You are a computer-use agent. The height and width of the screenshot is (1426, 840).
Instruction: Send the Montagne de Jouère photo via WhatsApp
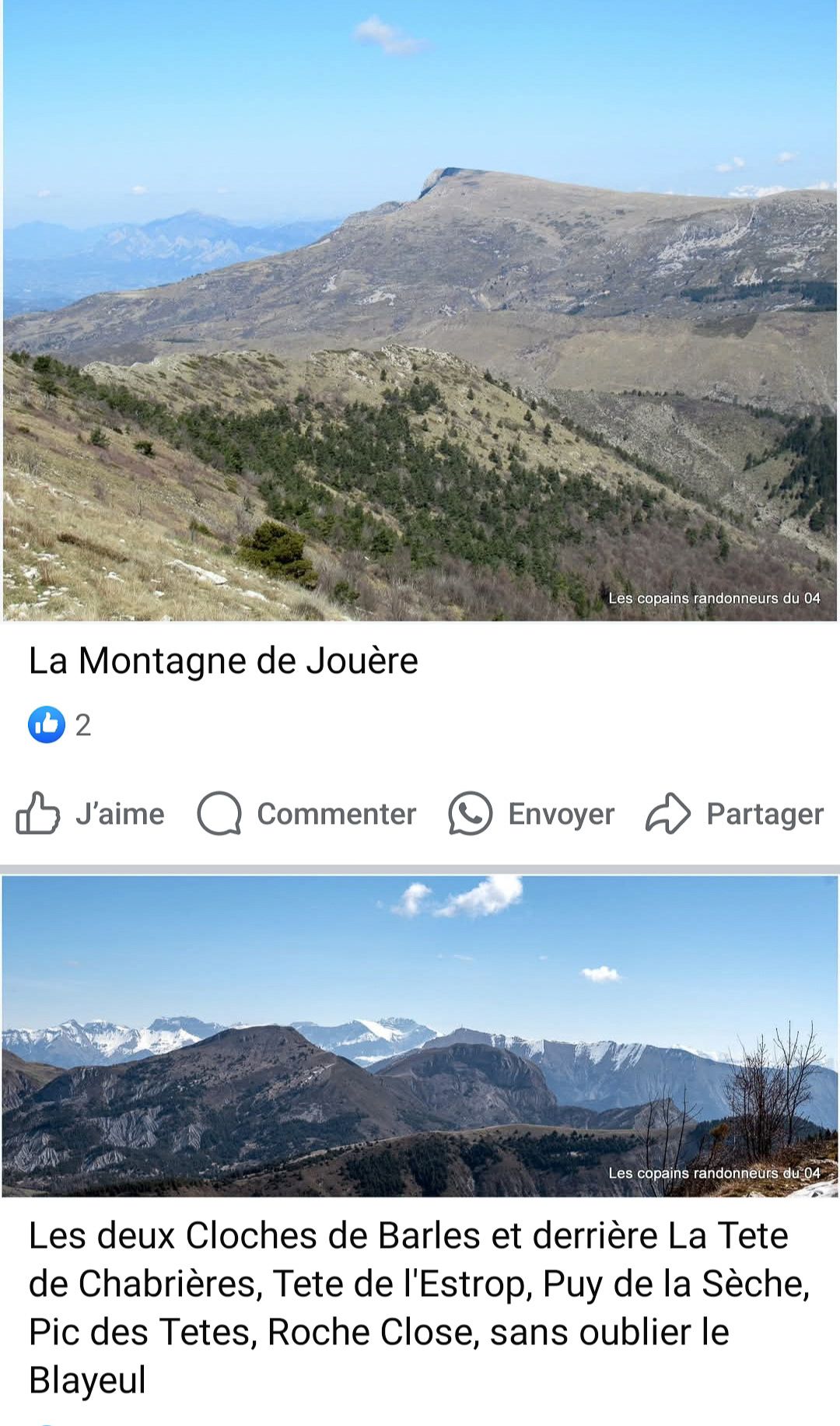(531, 814)
